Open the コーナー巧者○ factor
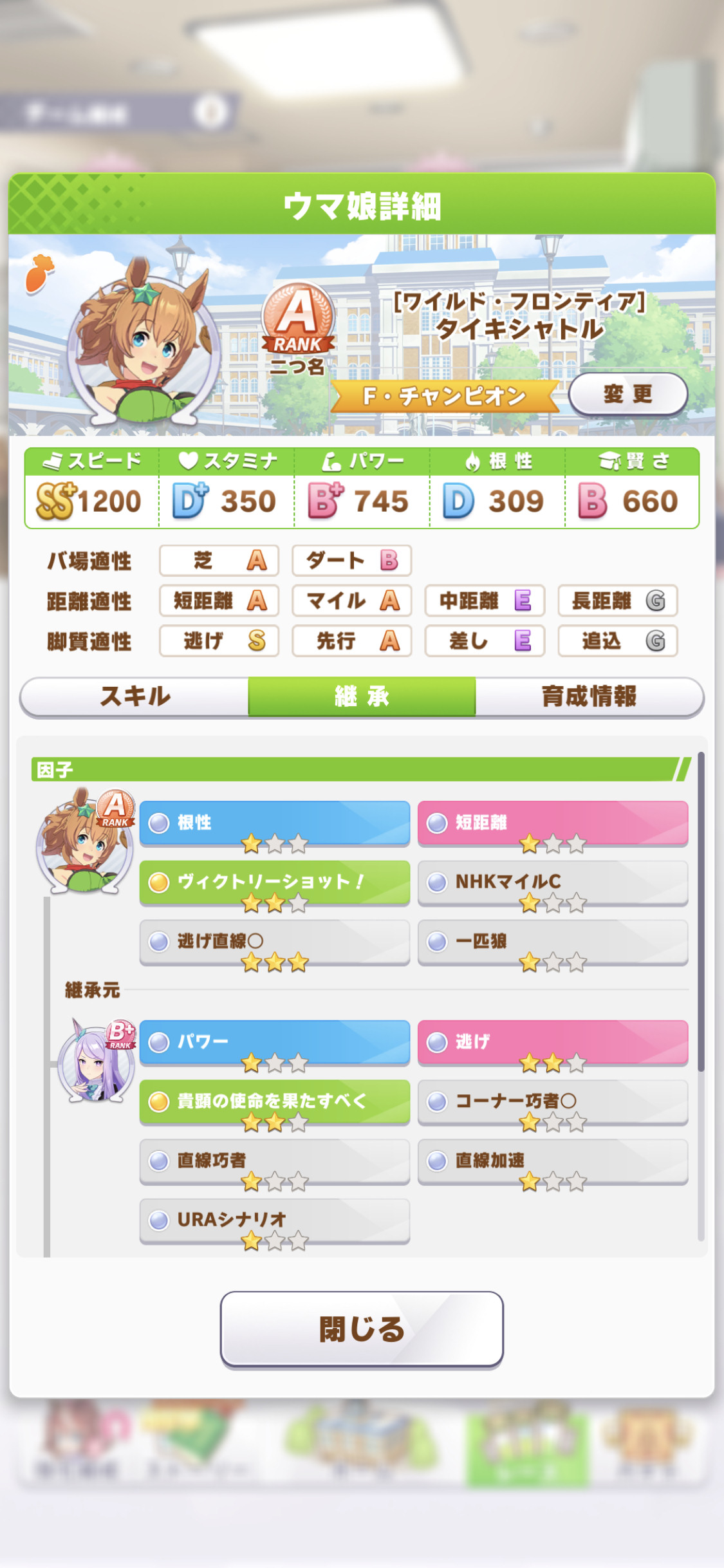 (x=553, y=1102)
